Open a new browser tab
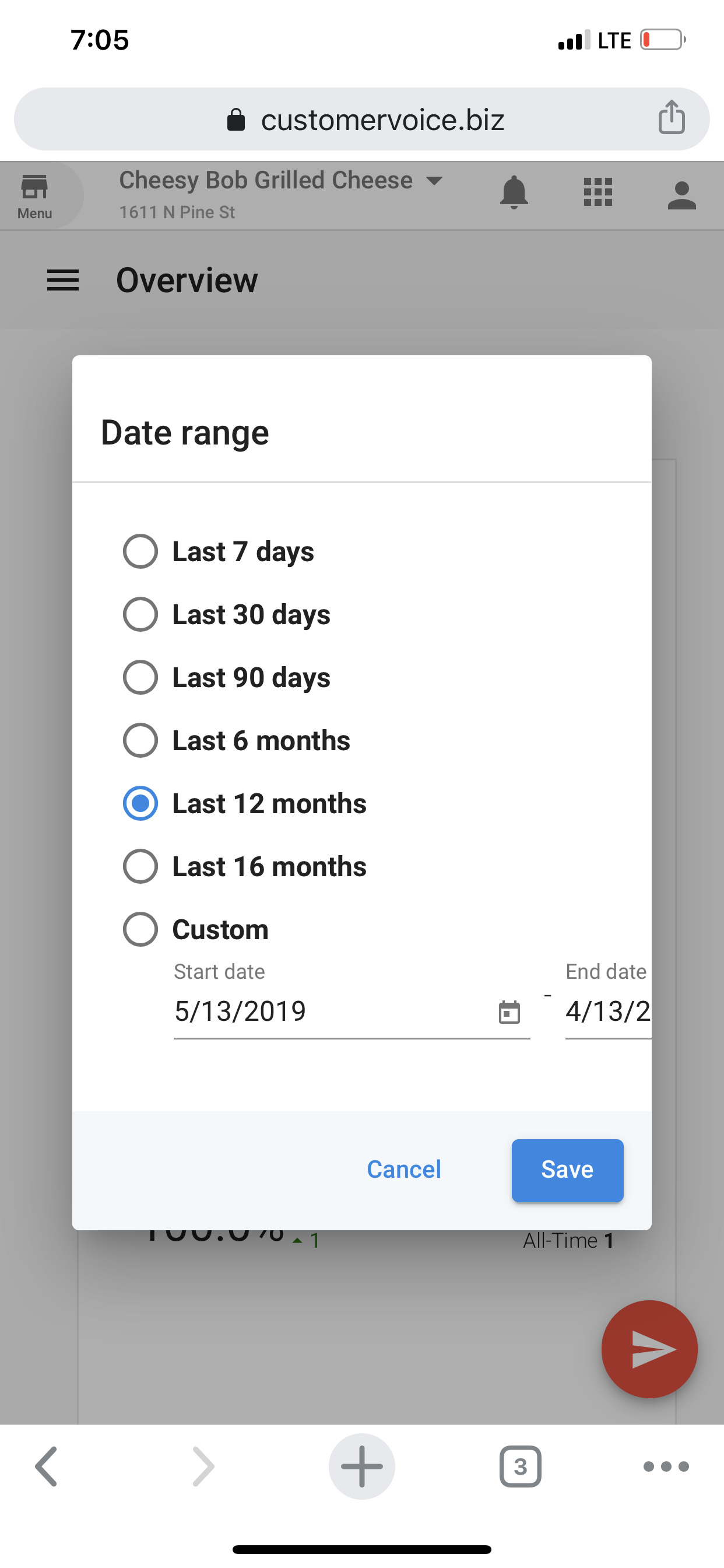Viewport: 724px width, 1568px height. (x=362, y=1466)
